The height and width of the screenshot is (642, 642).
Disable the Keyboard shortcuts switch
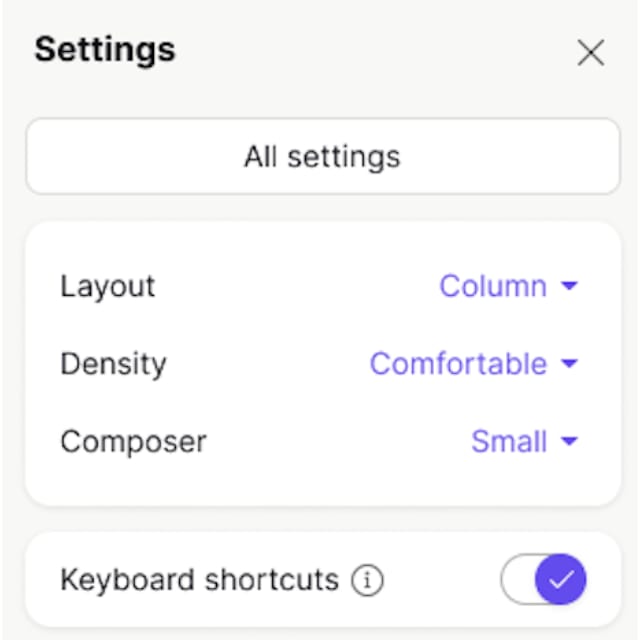543,579
